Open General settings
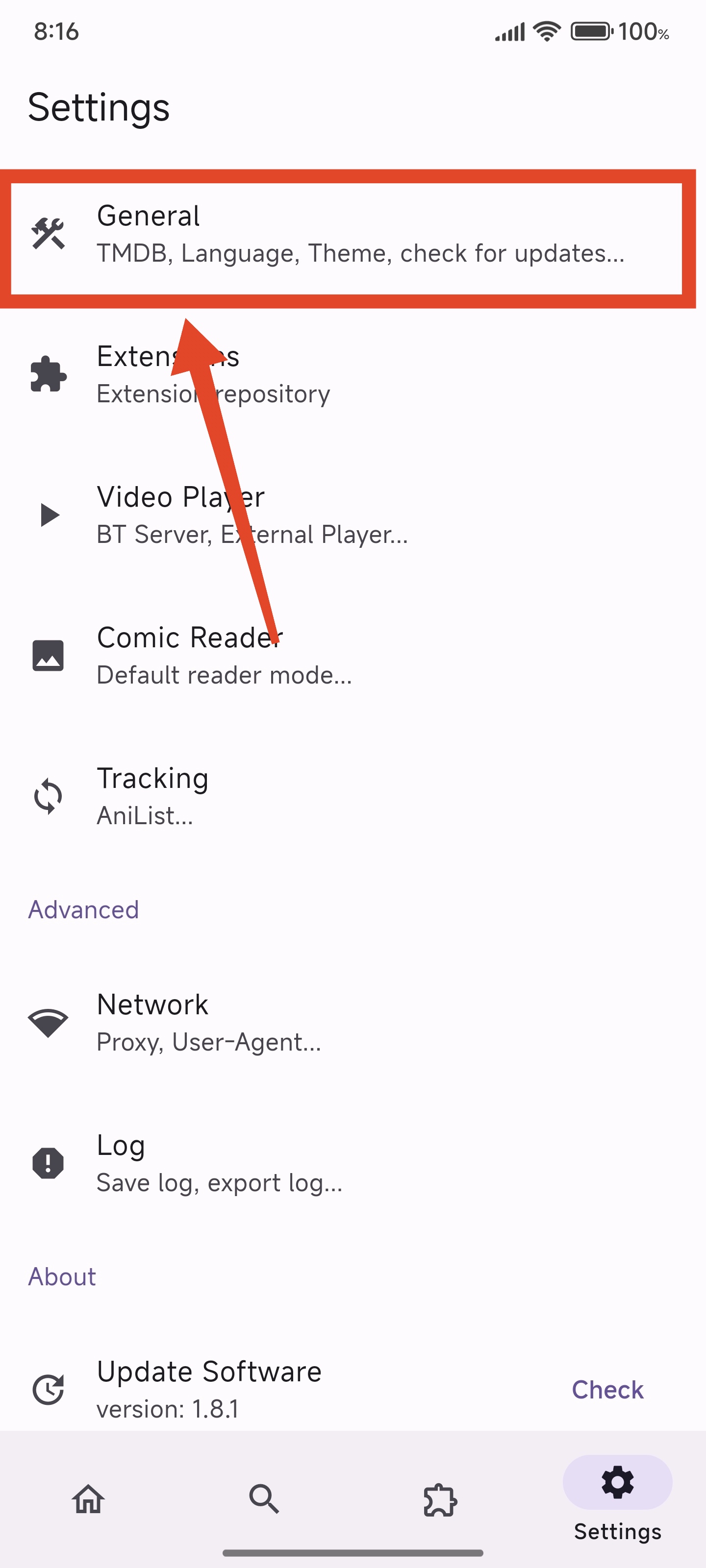Image resolution: width=706 pixels, height=1568 pixels. (353, 234)
